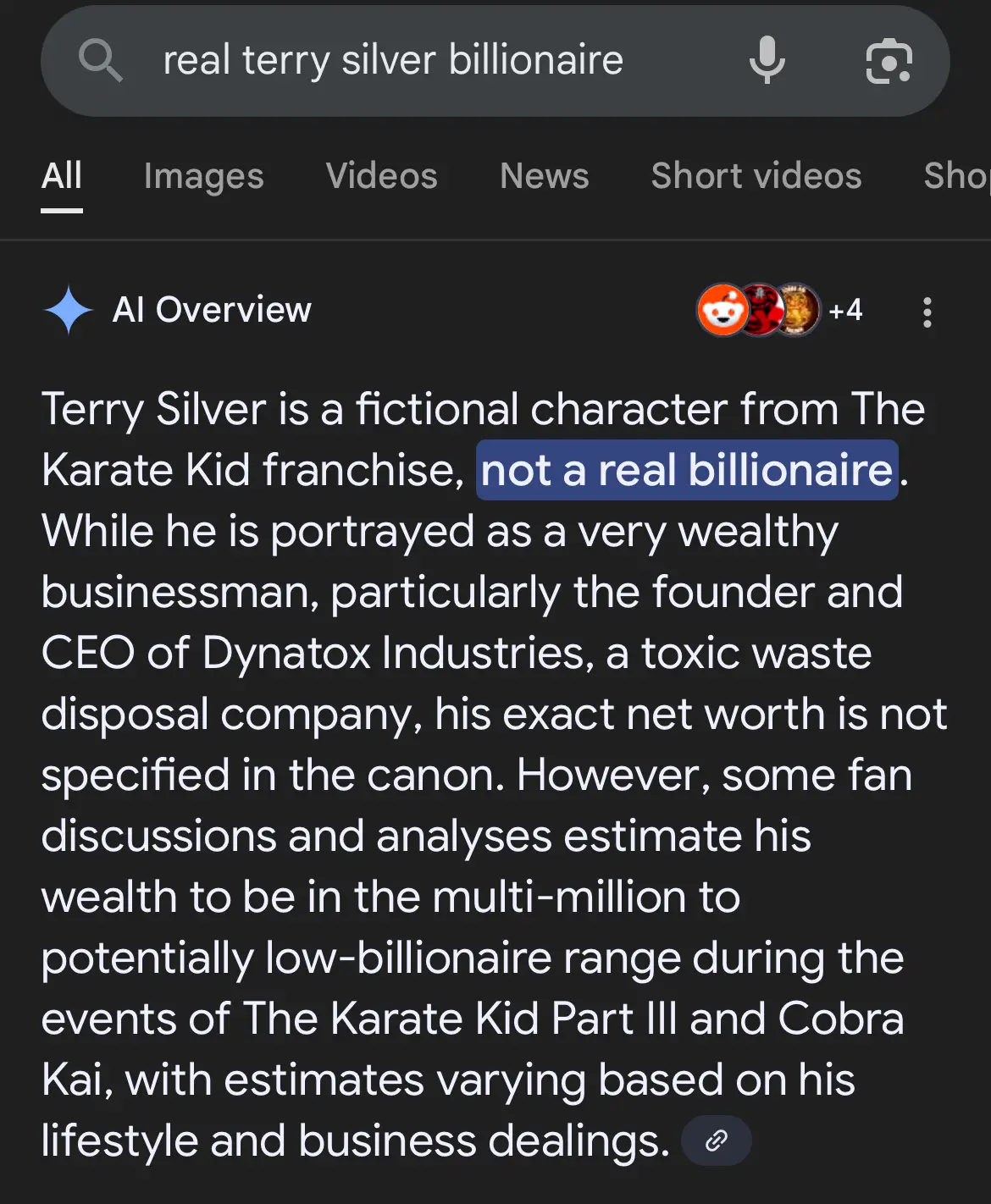
Task: View the AI Overview source icons
Action: pos(778,310)
